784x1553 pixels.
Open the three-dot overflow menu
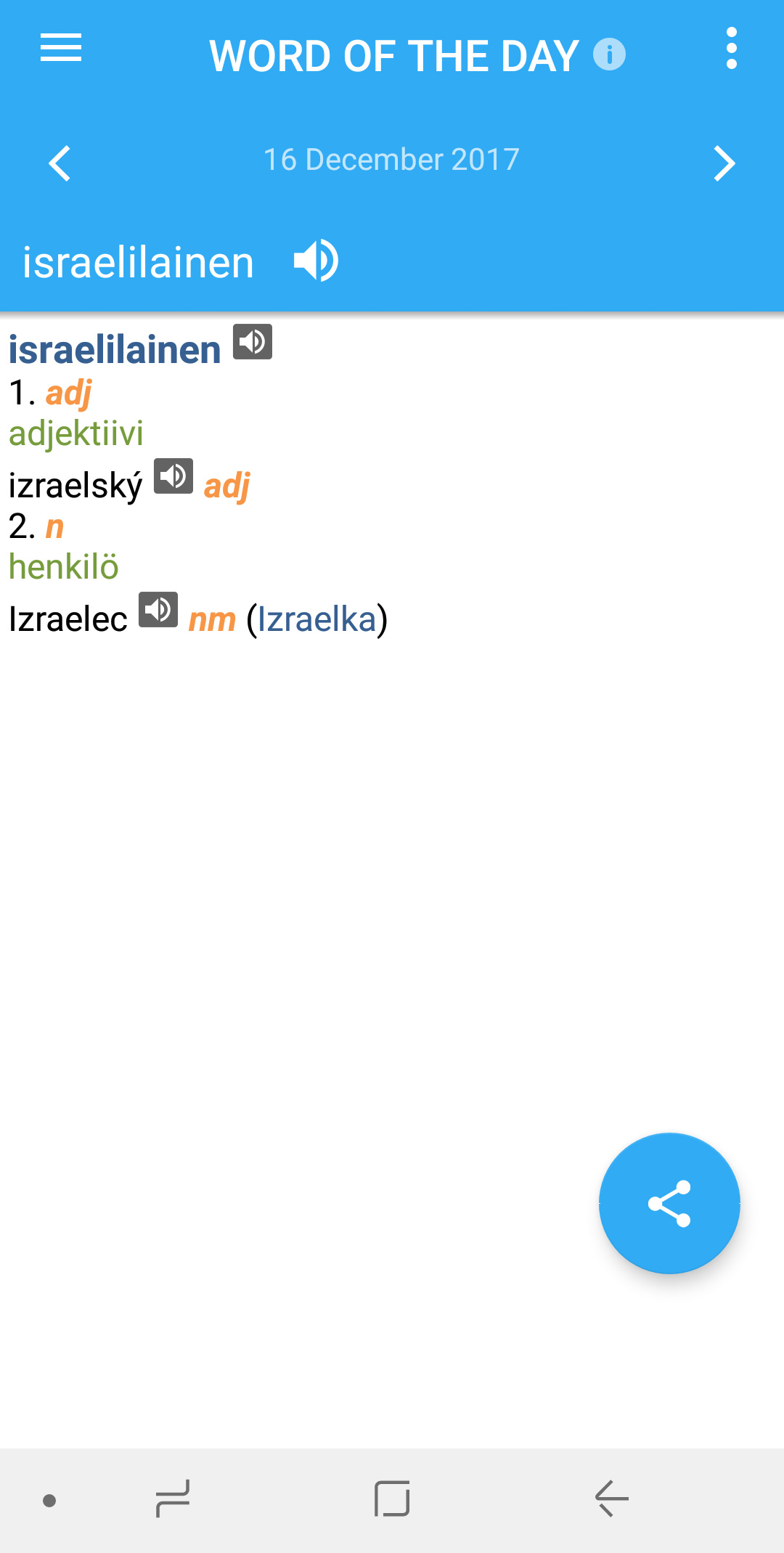(x=731, y=49)
